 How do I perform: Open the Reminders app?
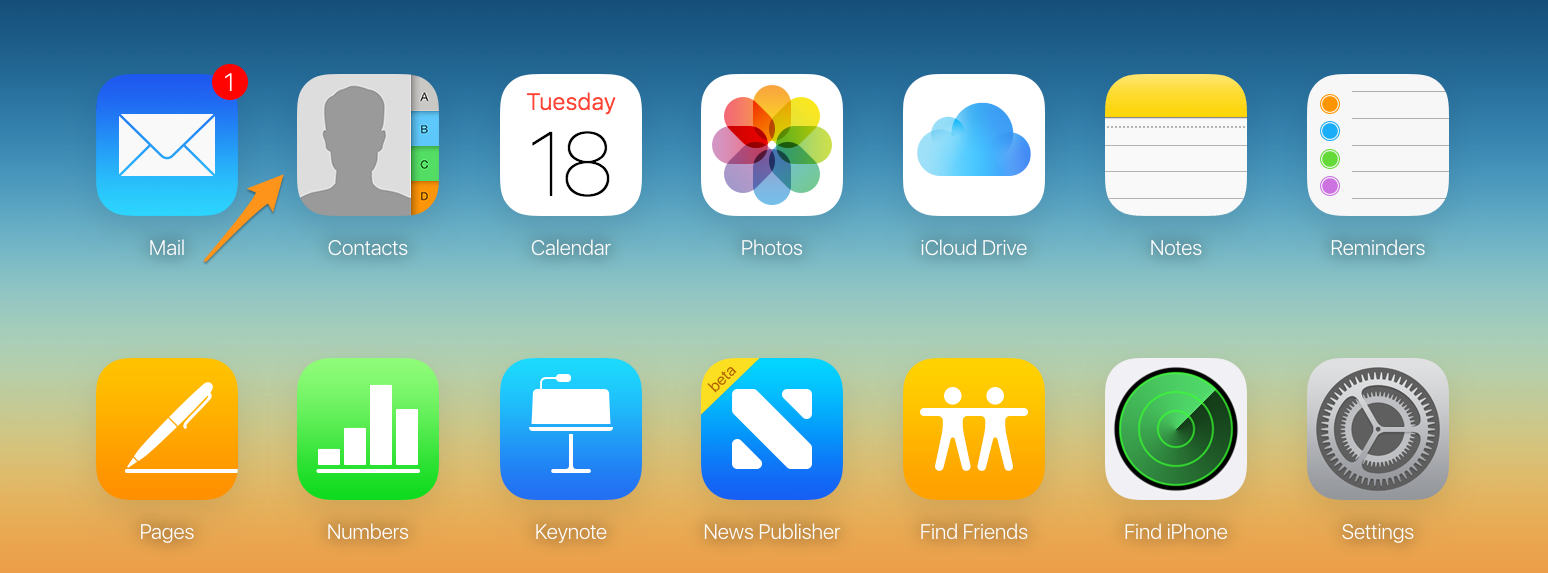click(1377, 145)
